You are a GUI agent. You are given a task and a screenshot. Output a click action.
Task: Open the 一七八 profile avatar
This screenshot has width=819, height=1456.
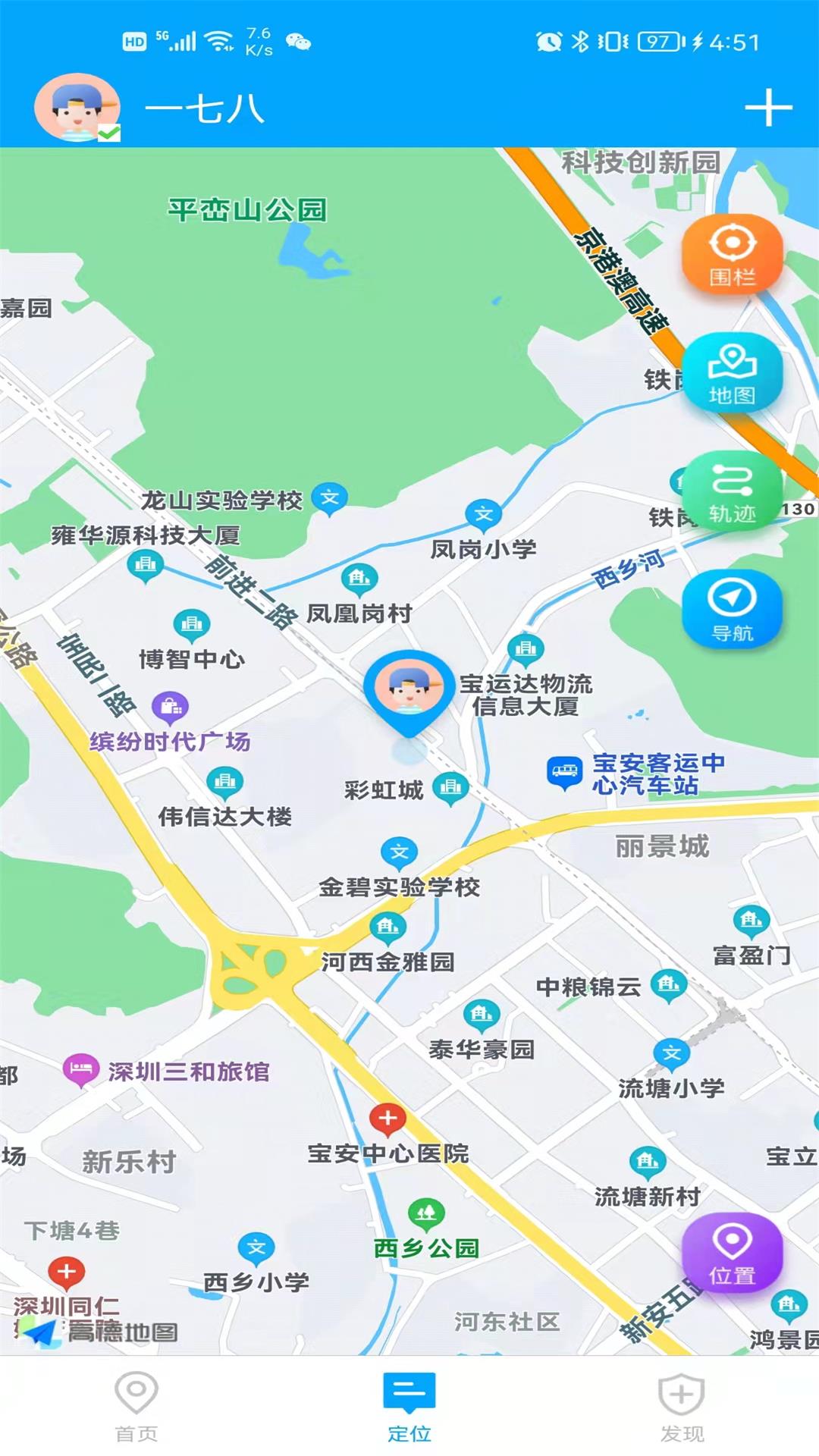click(77, 108)
